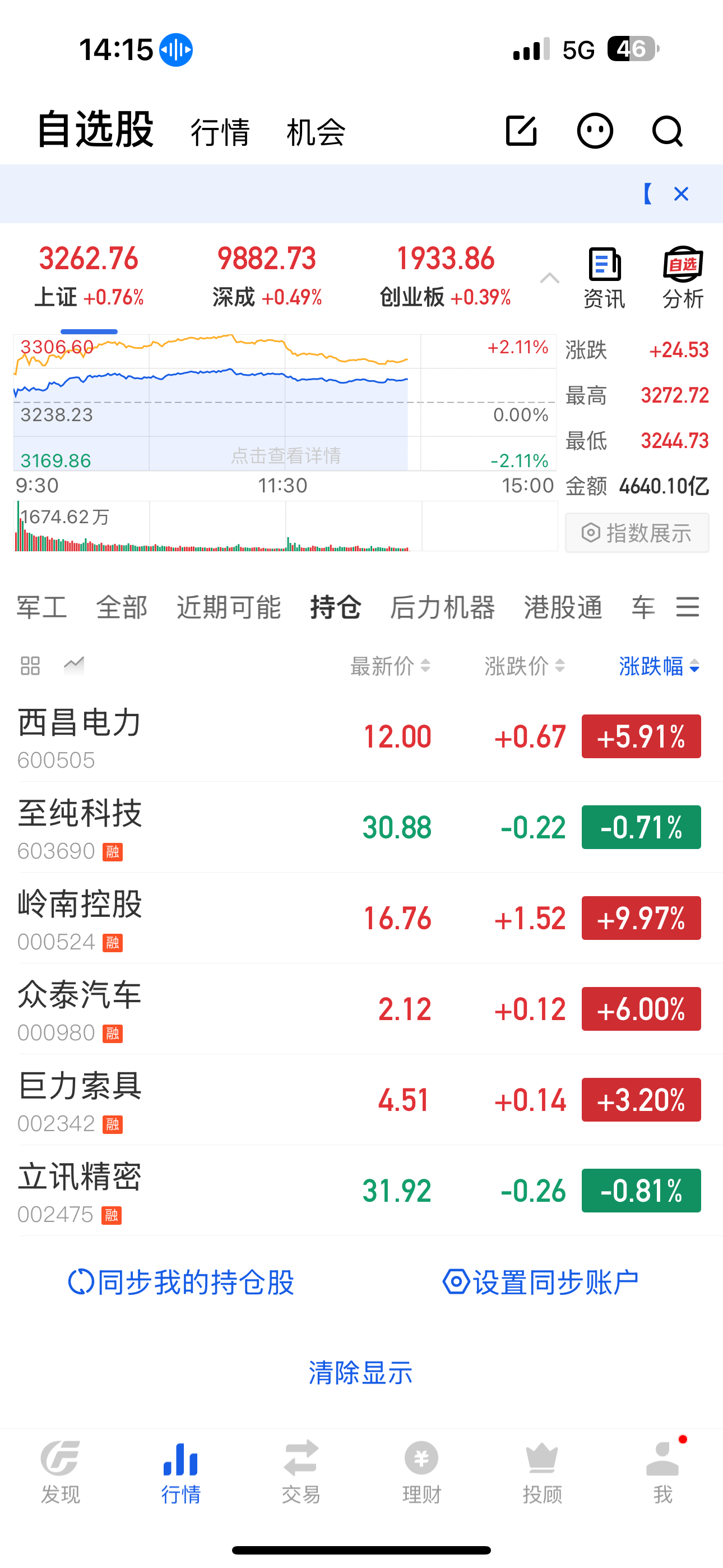
Task: Switch to the 机会 top tab
Action: pos(316,132)
